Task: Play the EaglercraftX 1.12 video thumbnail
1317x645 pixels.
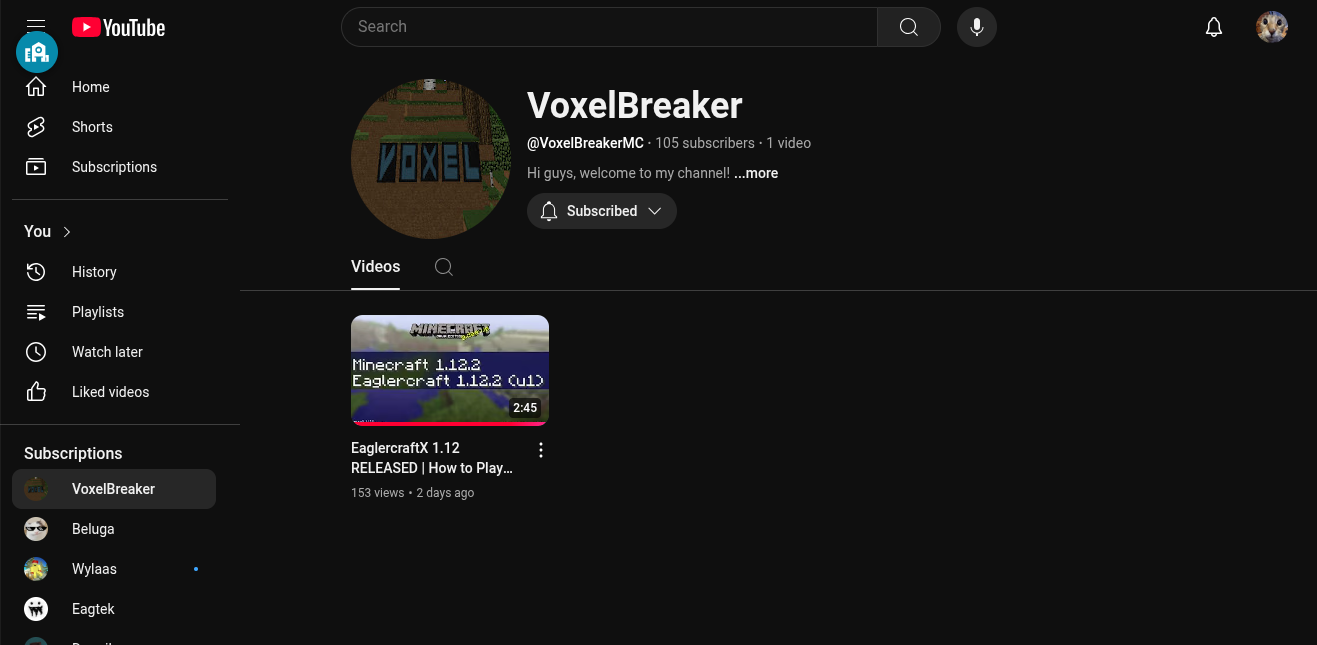Action: (449, 370)
